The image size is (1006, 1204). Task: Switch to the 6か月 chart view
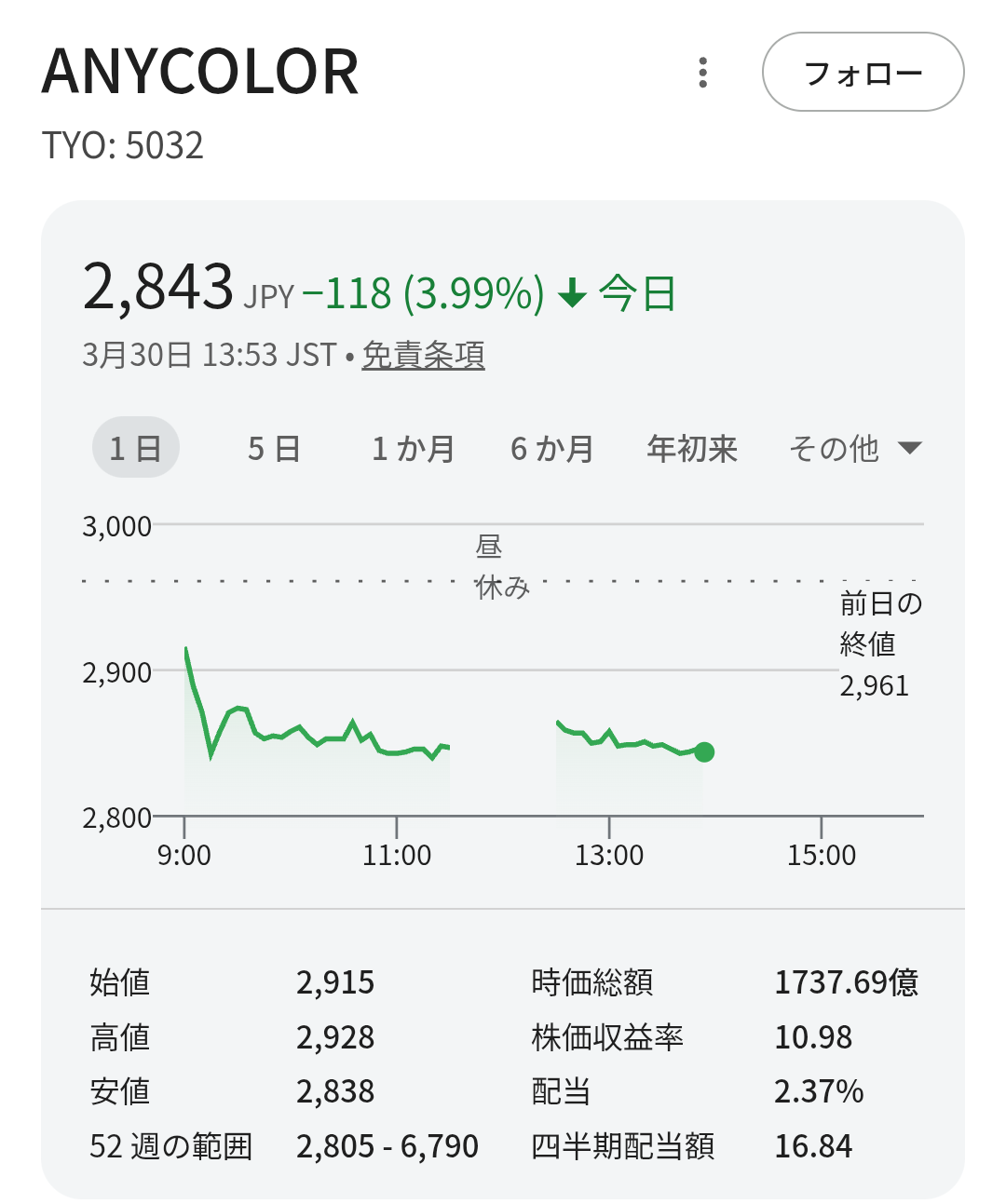551,448
